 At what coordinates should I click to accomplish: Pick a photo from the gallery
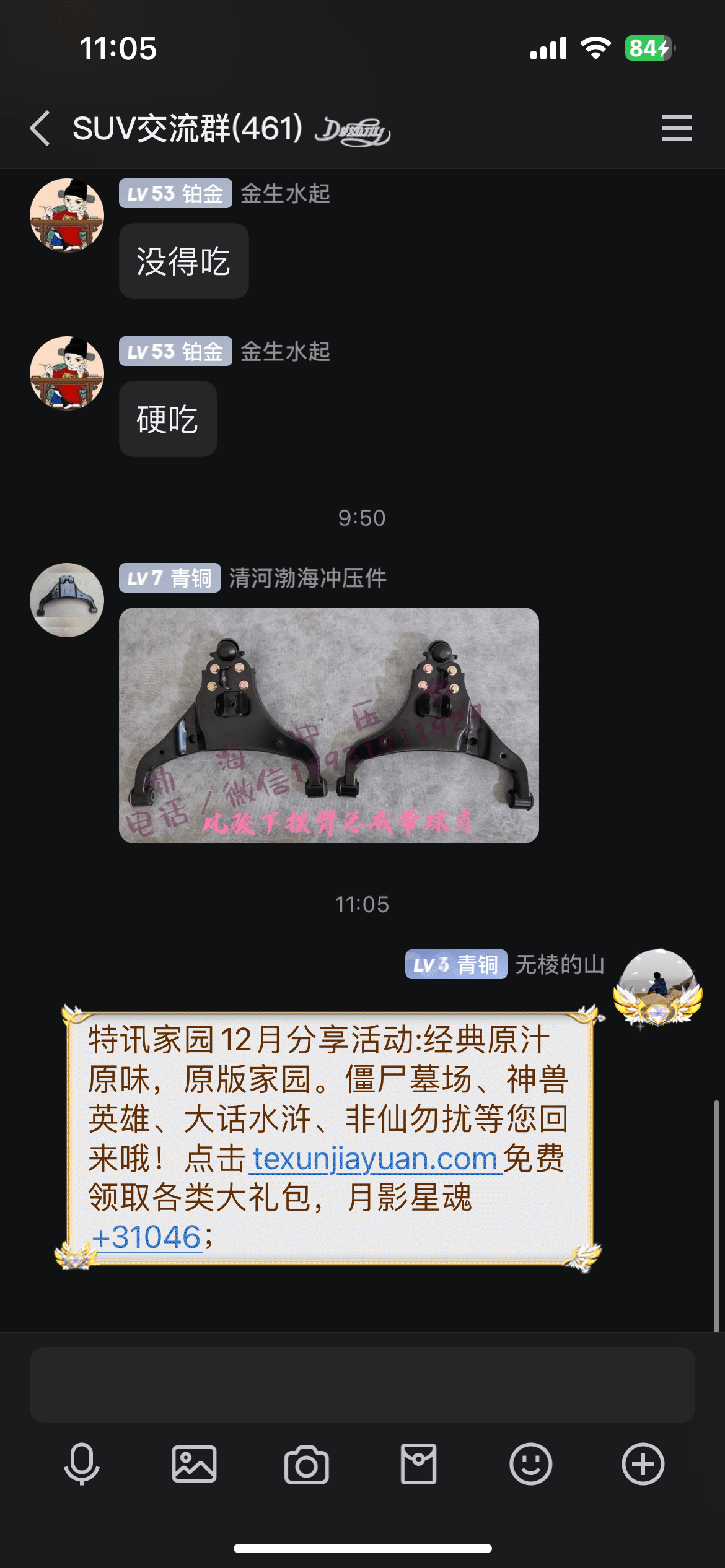pyautogui.click(x=194, y=1464)
